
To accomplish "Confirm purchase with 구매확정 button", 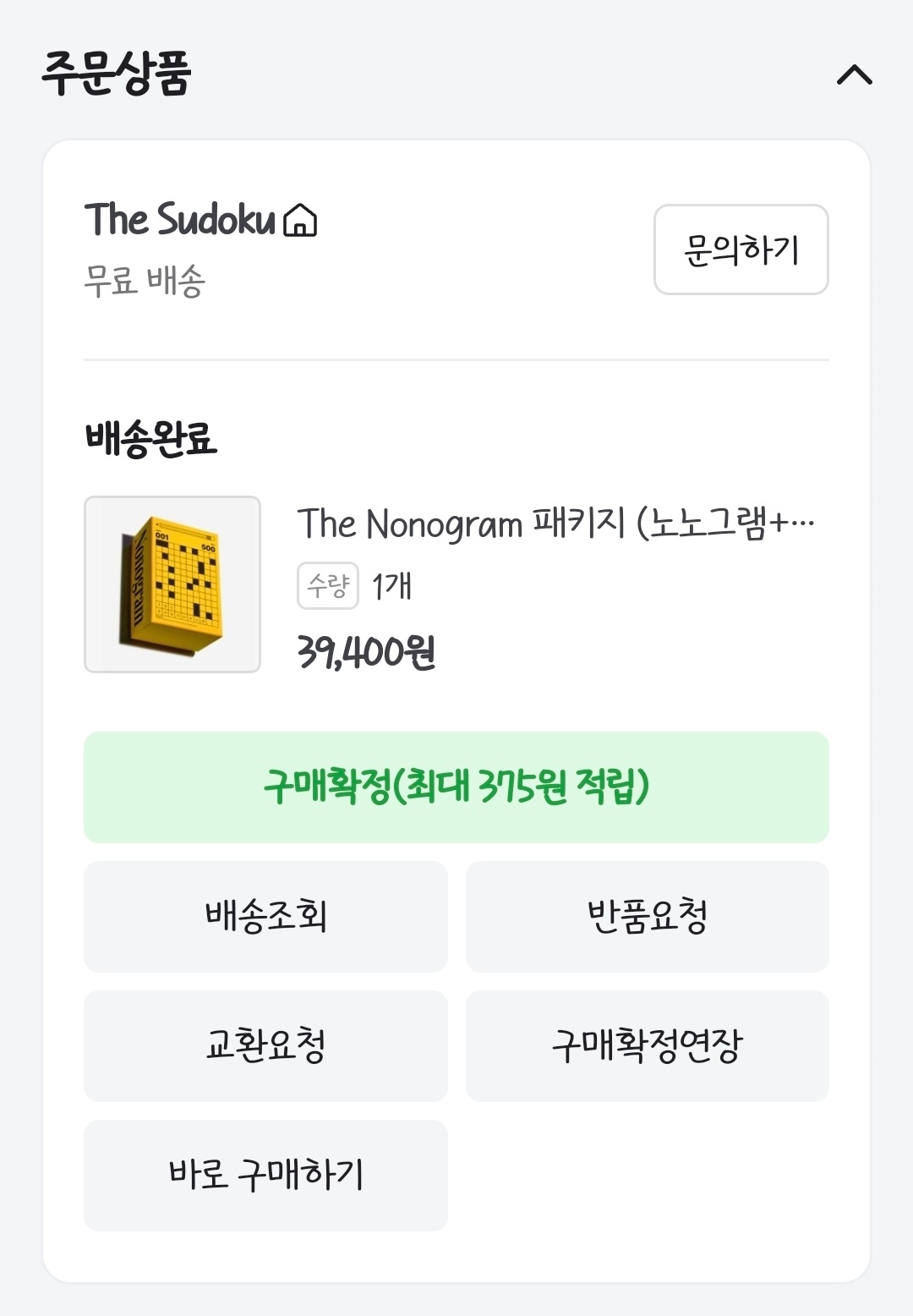I will click(456, 787).
